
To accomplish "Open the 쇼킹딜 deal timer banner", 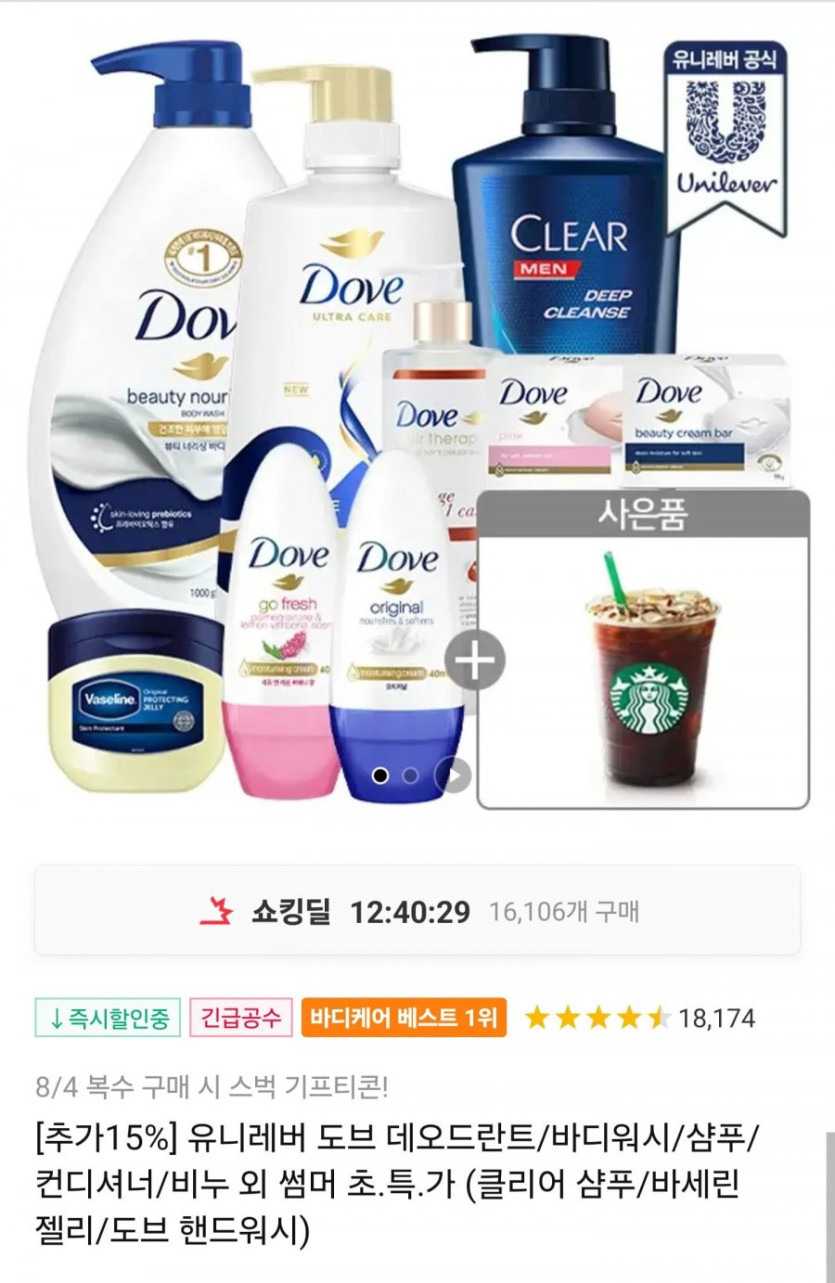I will coord(417,911).
